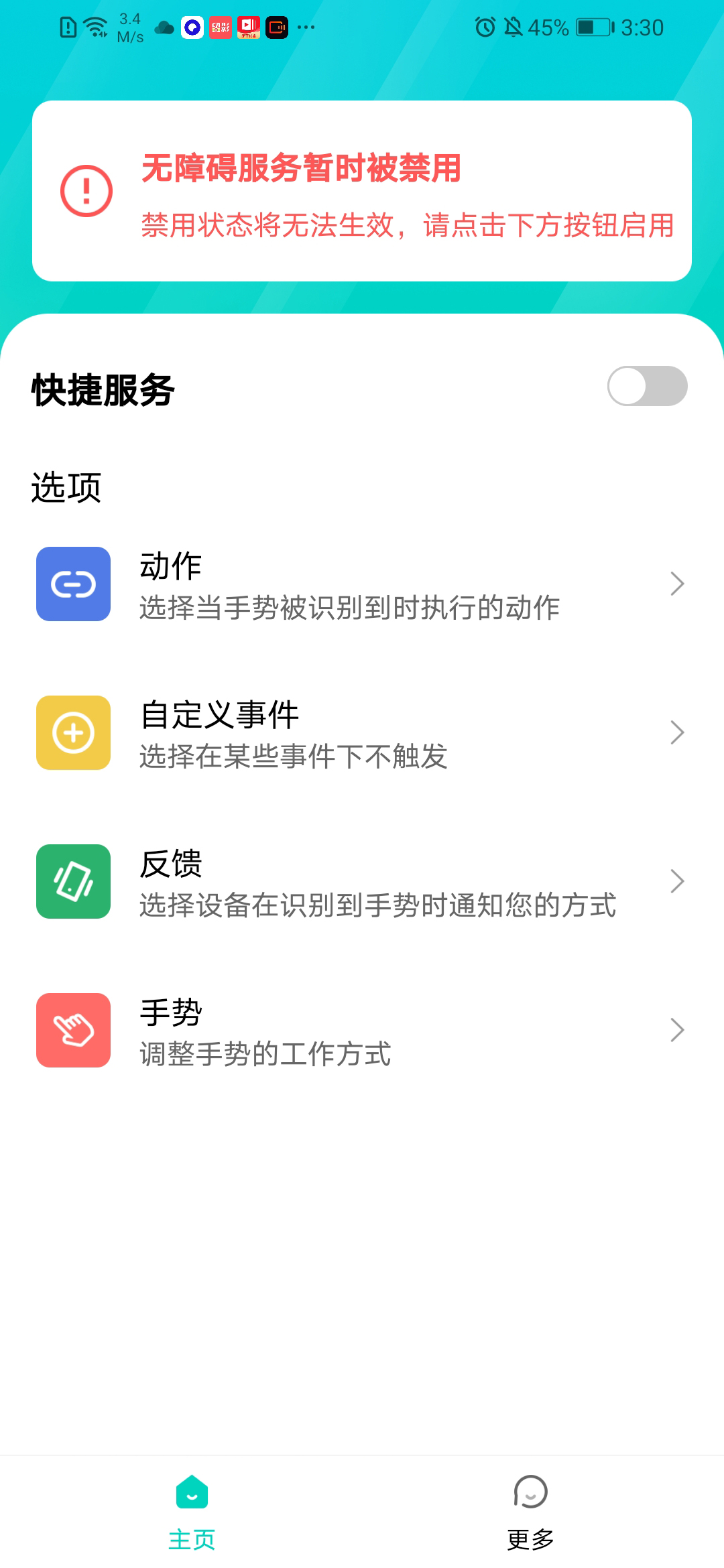Open 自定义事件 options
This screenshot has height=1568, width=724.
click(362, 733)
